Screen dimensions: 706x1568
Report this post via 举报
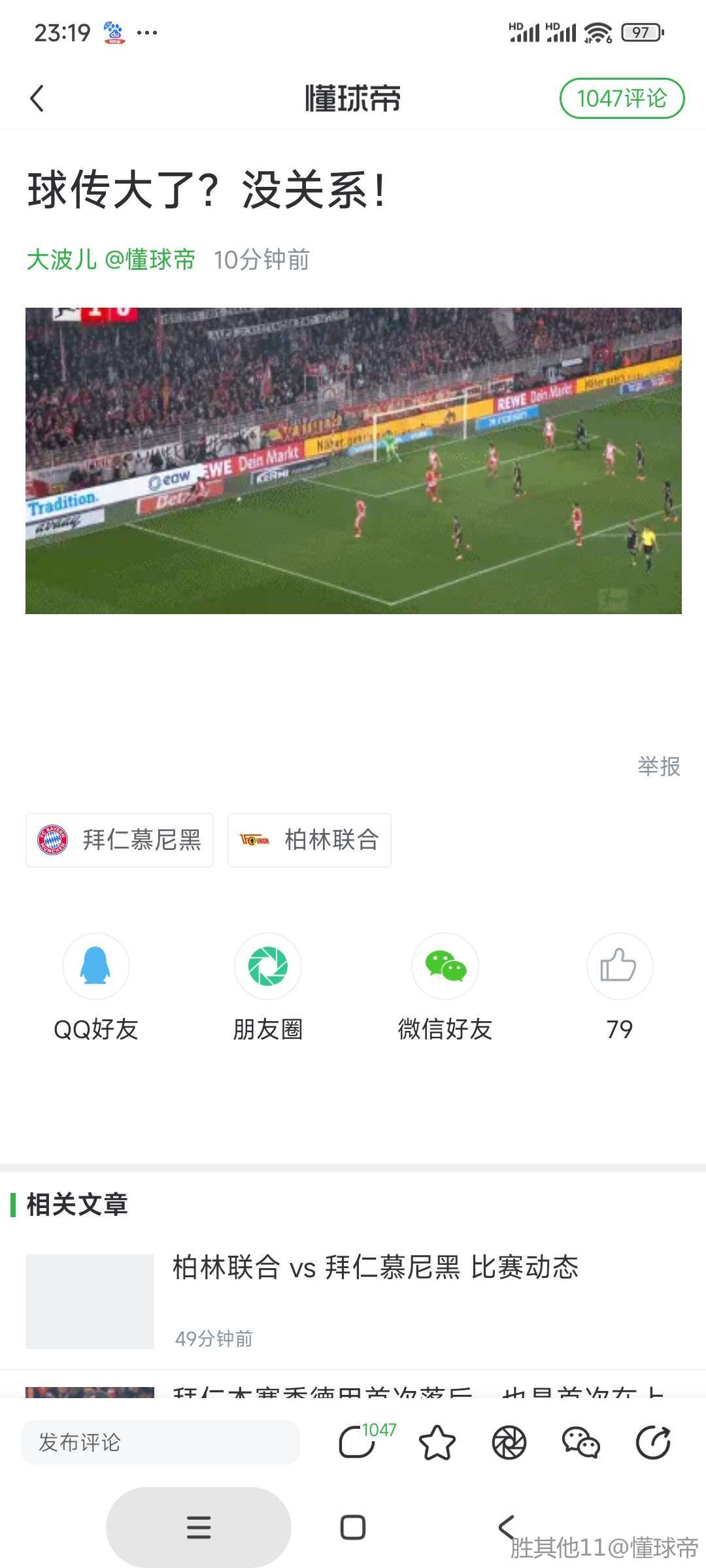tap(658, 766)
